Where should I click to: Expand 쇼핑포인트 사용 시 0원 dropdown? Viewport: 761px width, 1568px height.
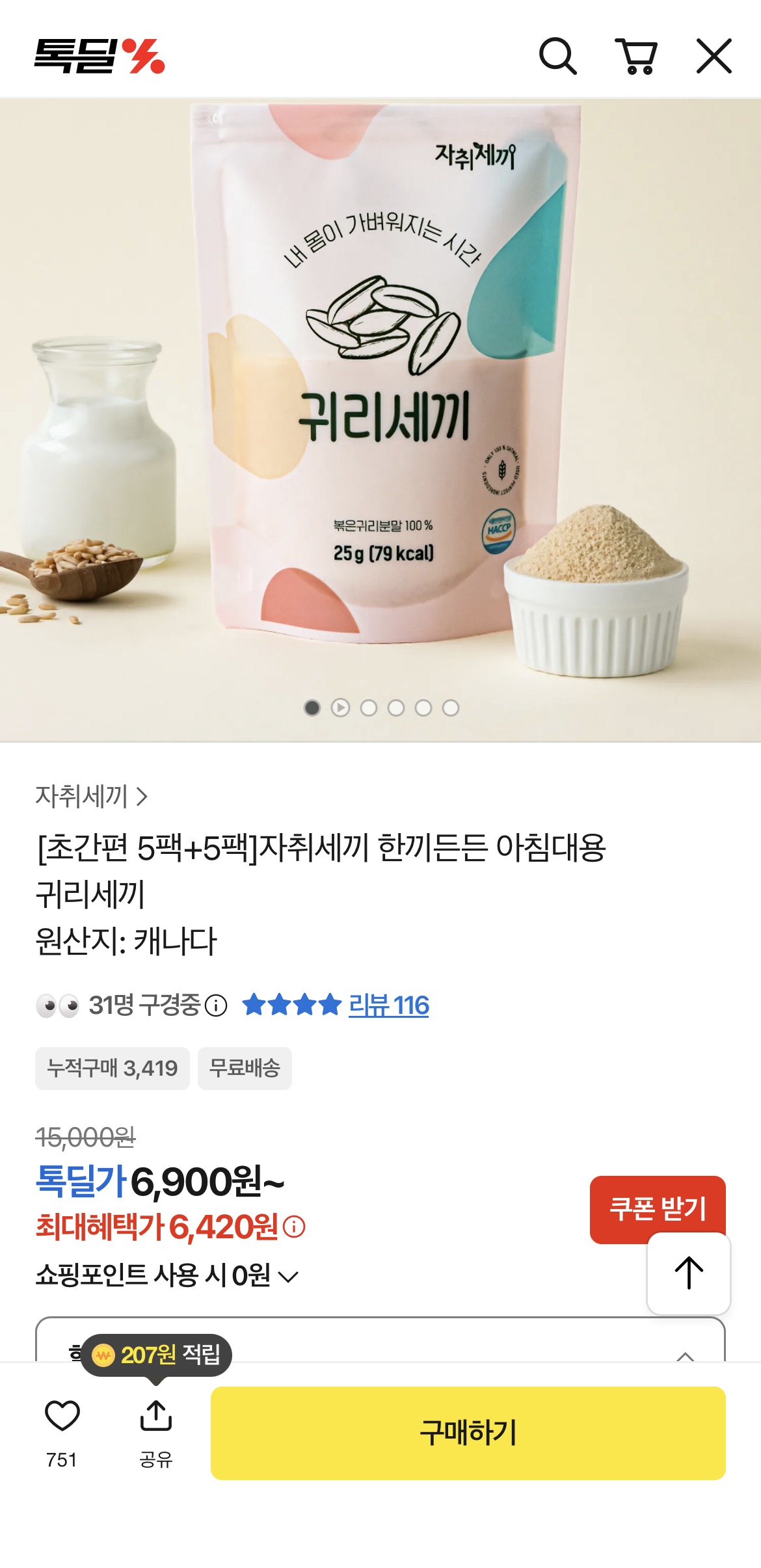click(288, 1277)
